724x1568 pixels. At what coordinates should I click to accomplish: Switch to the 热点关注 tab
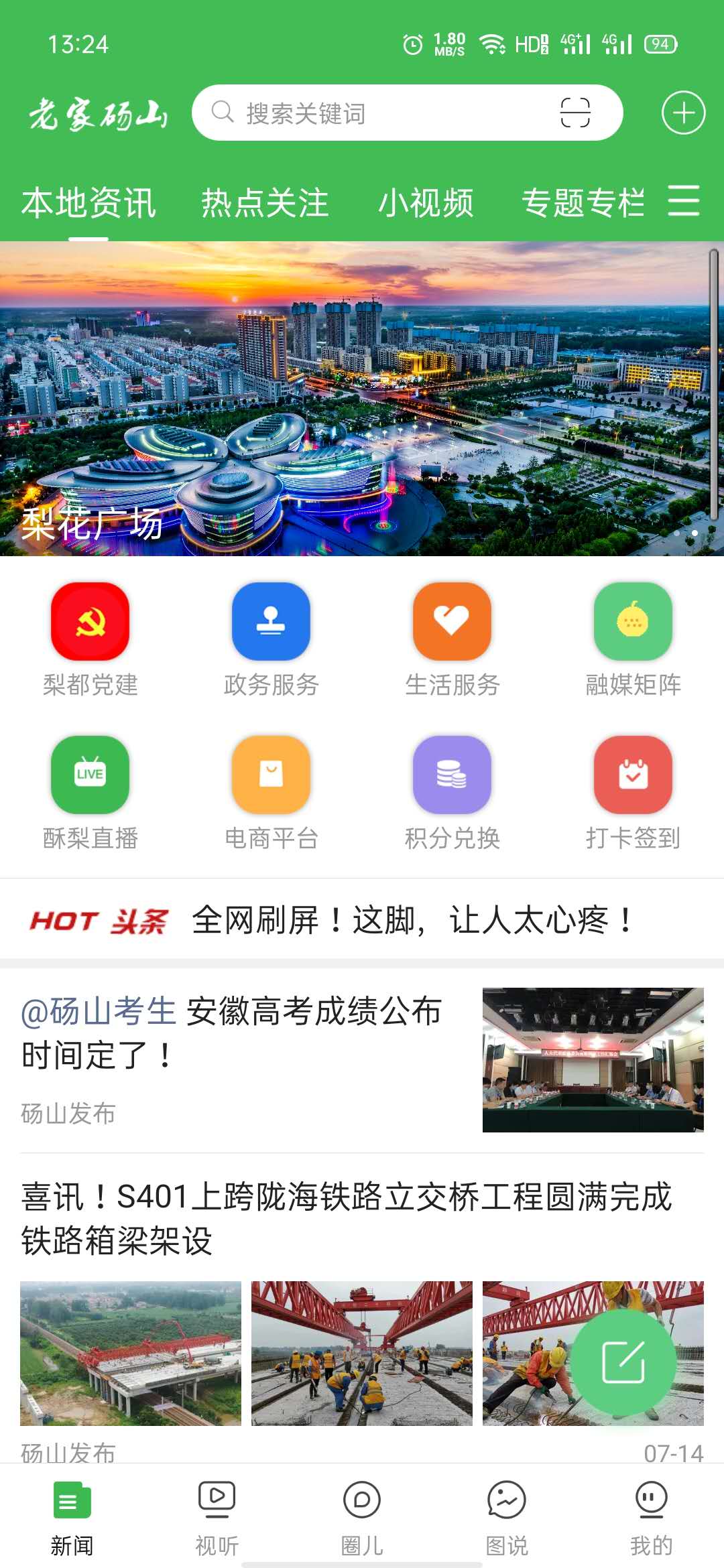point(265,202)
